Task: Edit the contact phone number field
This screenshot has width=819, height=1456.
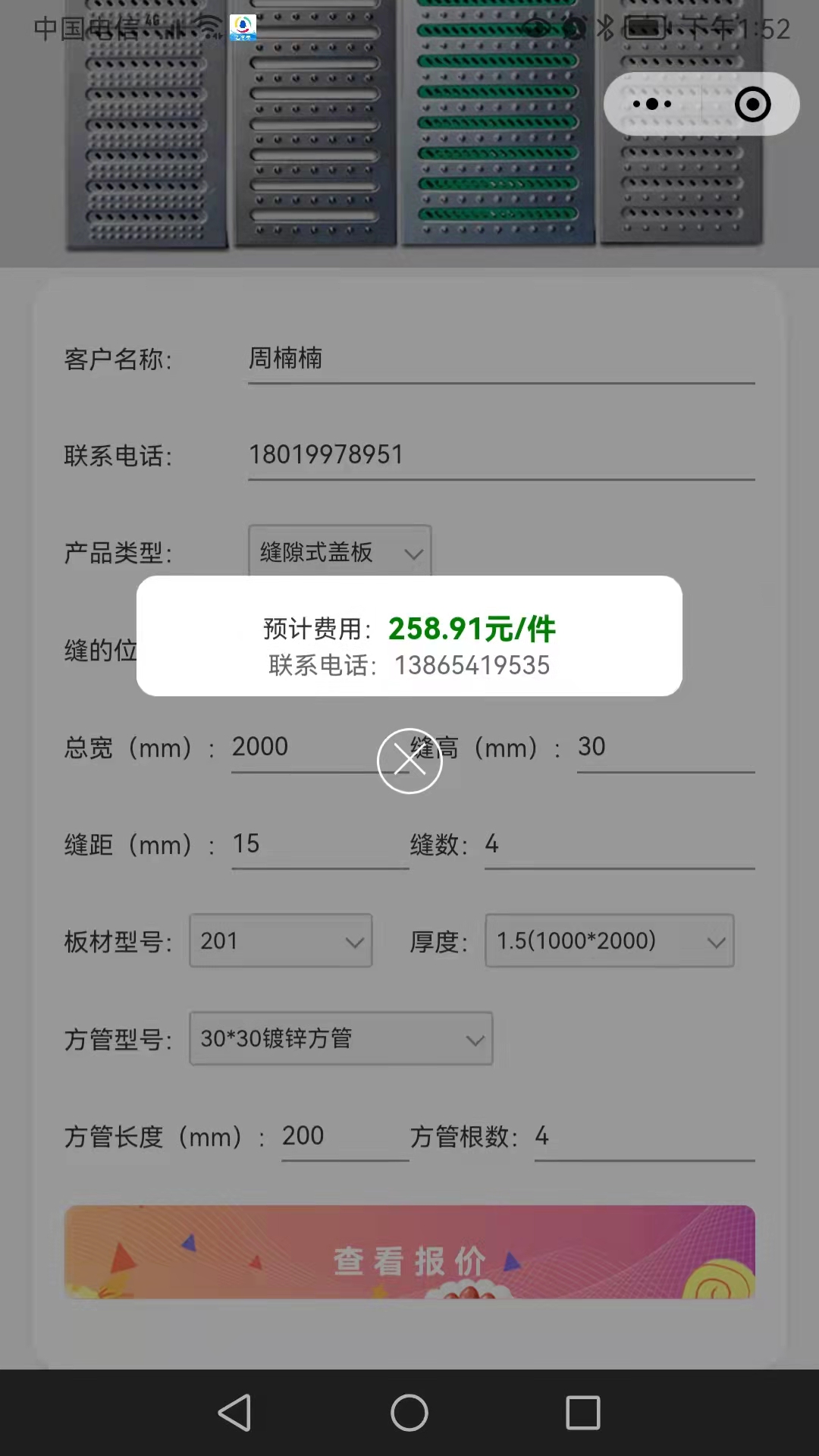Action: [x=501, y=455]
